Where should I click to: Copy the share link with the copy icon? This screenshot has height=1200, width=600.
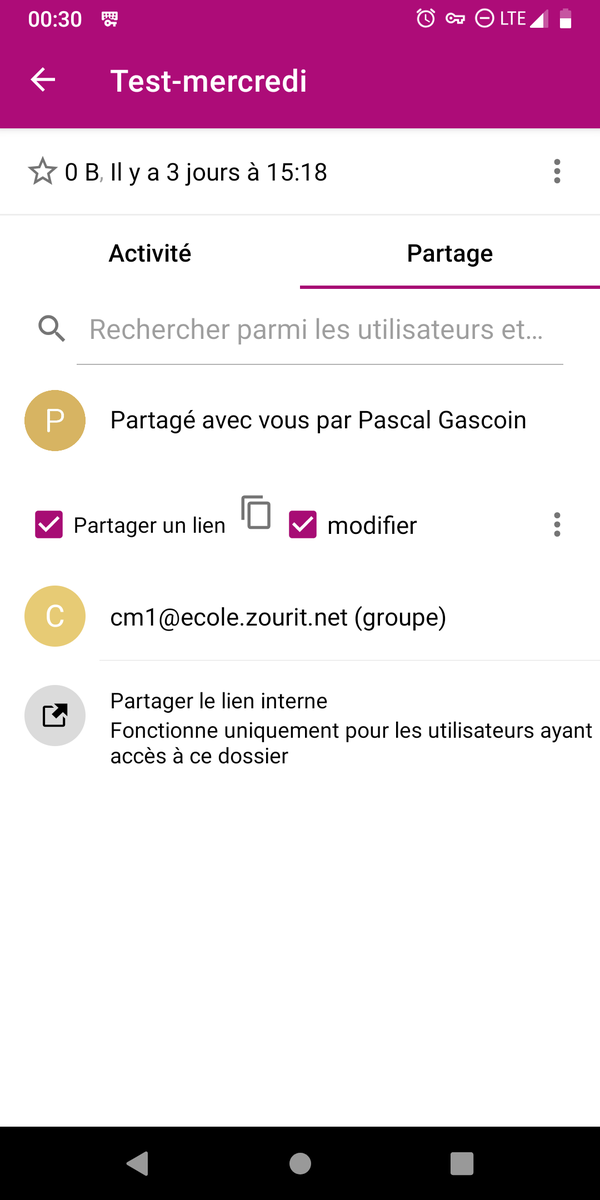(x=257, y=512)
